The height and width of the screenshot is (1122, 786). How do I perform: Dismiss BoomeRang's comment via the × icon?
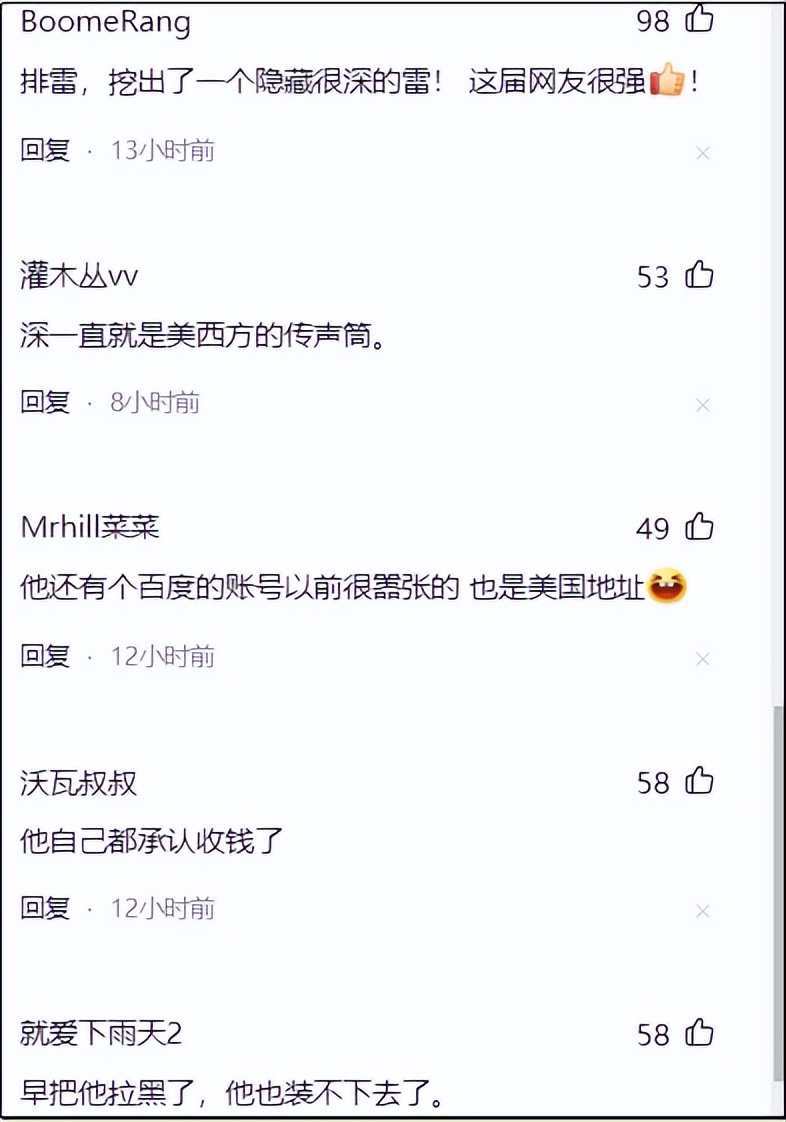click(x=703, y=152)
